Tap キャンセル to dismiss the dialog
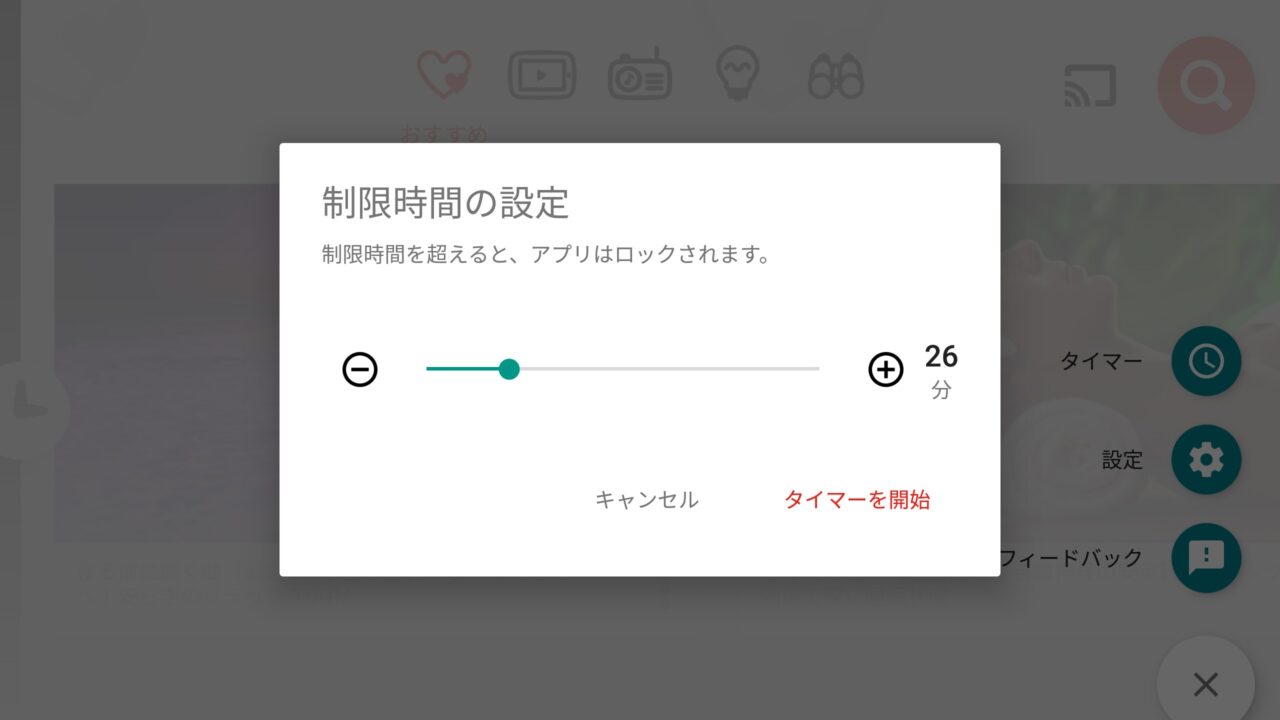The height and width of the screenshot is (720, 1280). coord(646,500)
